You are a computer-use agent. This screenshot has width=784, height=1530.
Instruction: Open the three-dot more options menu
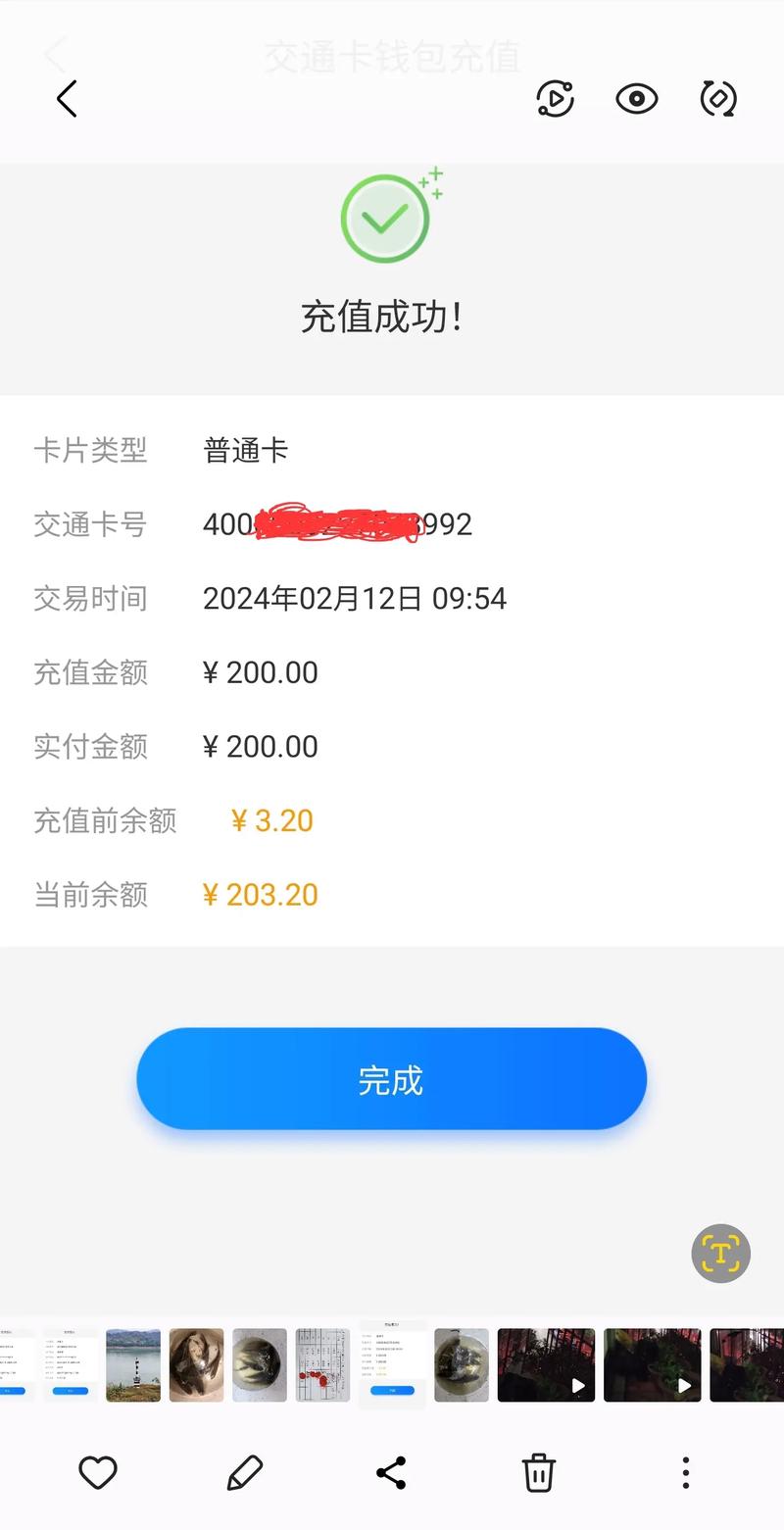pos(685,1472)
